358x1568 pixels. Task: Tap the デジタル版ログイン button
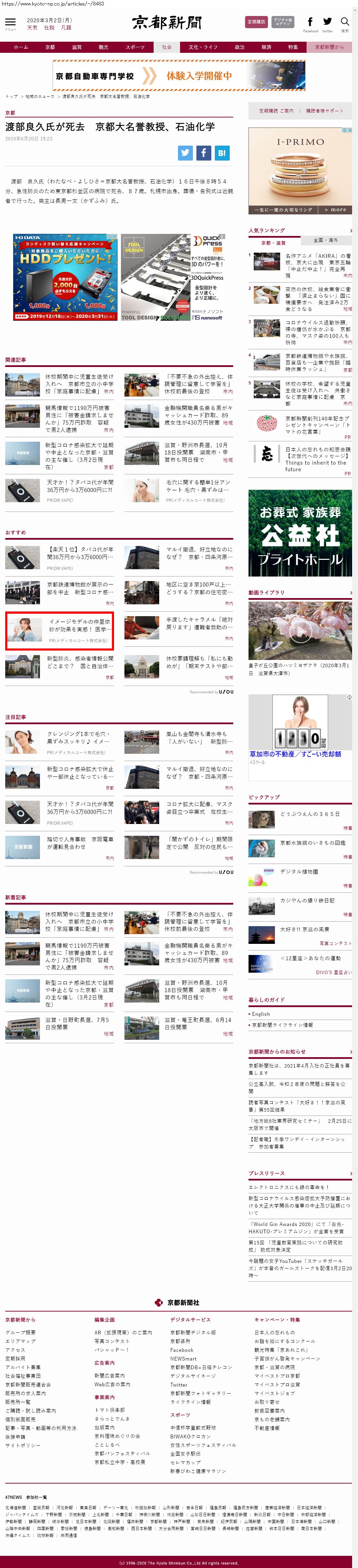(282, 22)
